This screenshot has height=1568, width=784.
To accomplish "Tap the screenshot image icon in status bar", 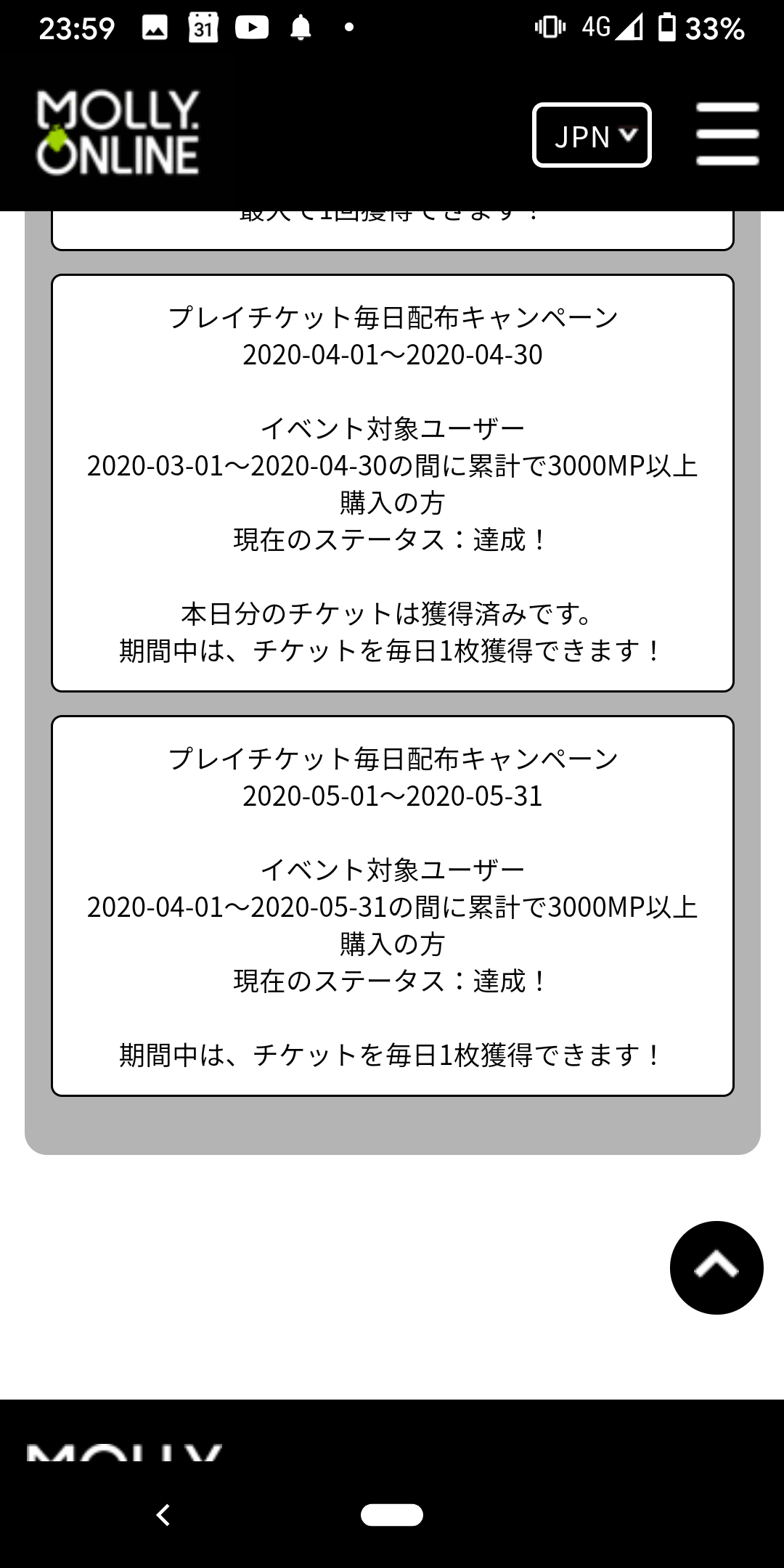I will (x=155, y=29).
